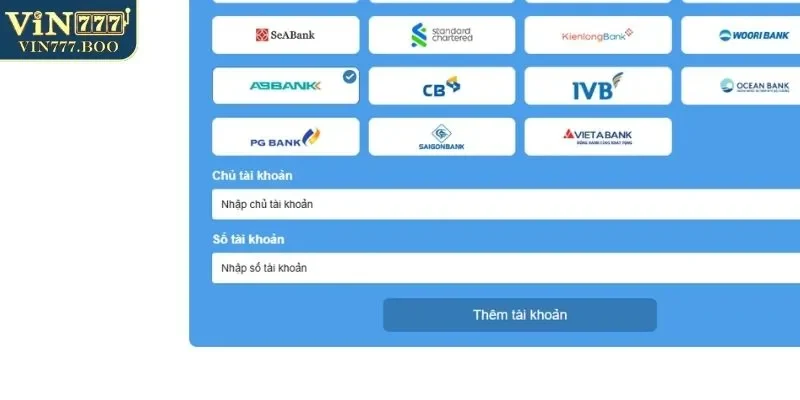Choose the Standard Chartered bank tile

pyautogui.click(x=442, y=35)
